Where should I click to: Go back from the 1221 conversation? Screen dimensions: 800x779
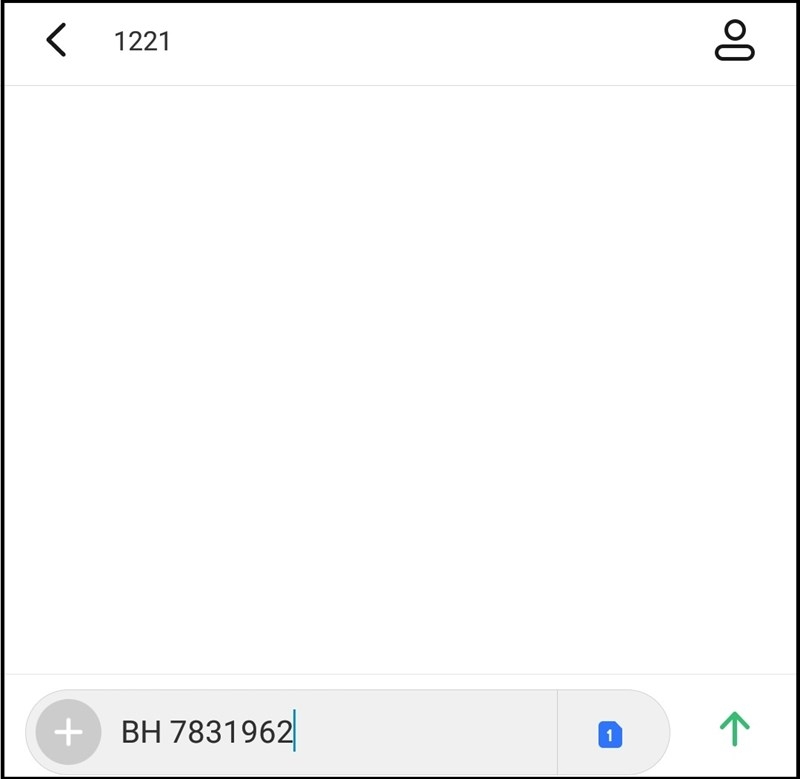point(56,41)
